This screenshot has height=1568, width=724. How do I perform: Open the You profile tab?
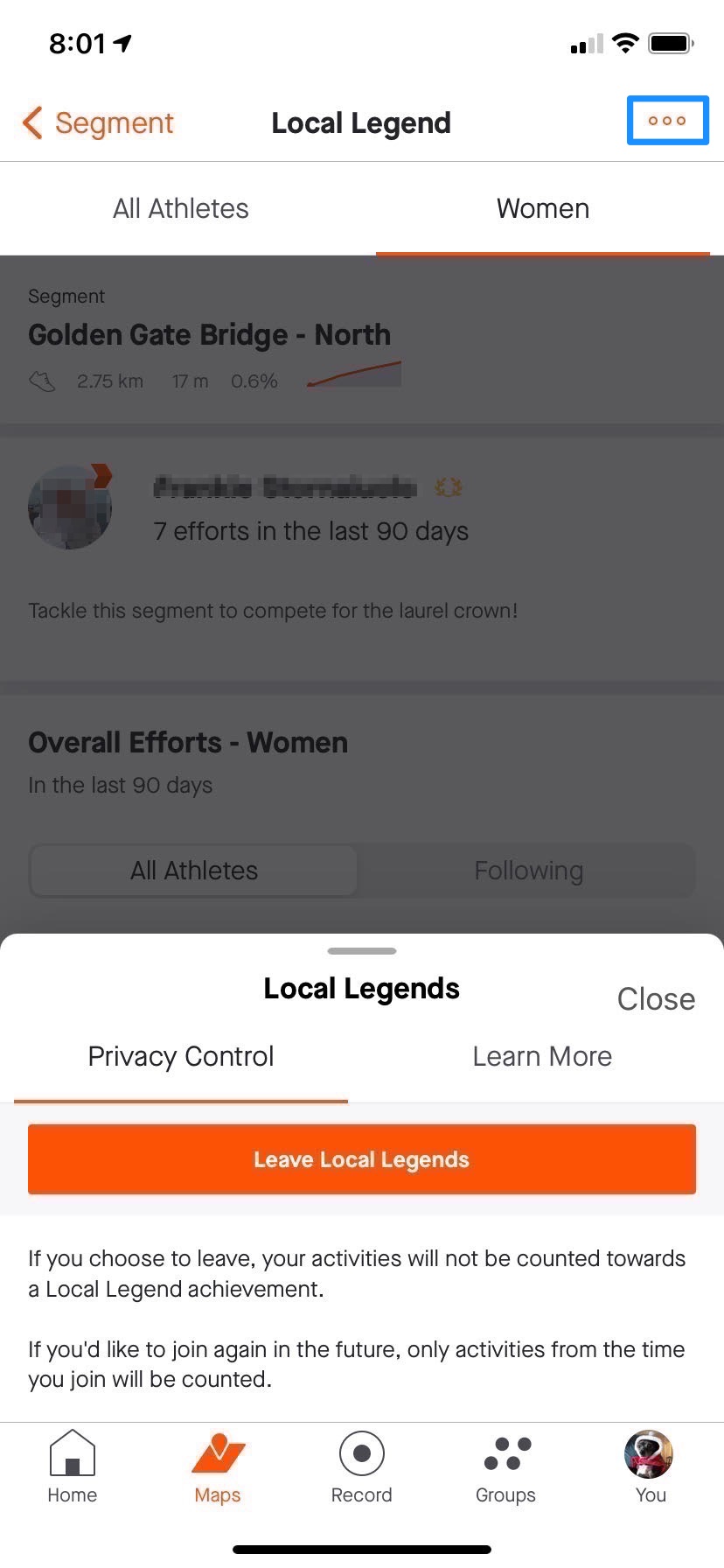651,1466
